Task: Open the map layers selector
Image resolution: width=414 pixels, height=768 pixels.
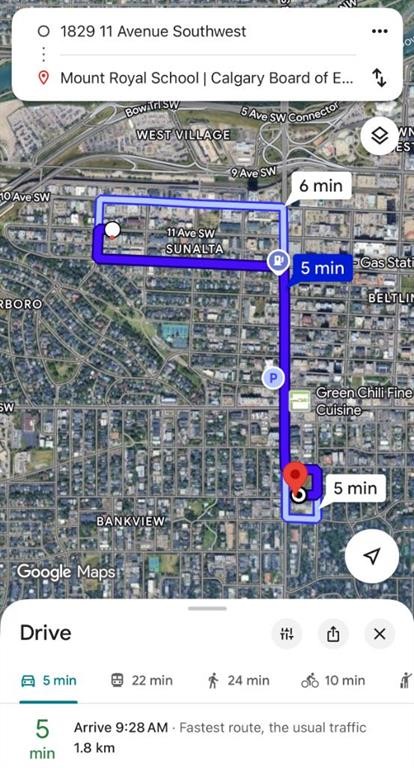Action: [x=380, y=136]
